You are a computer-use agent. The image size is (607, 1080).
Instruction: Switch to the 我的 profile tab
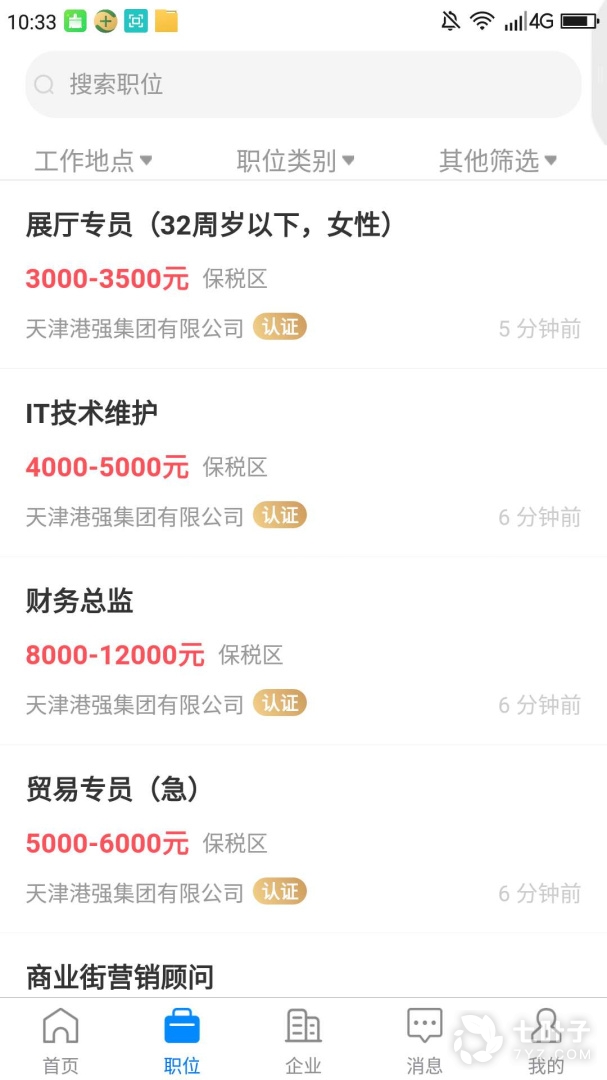coord(546,1040)
